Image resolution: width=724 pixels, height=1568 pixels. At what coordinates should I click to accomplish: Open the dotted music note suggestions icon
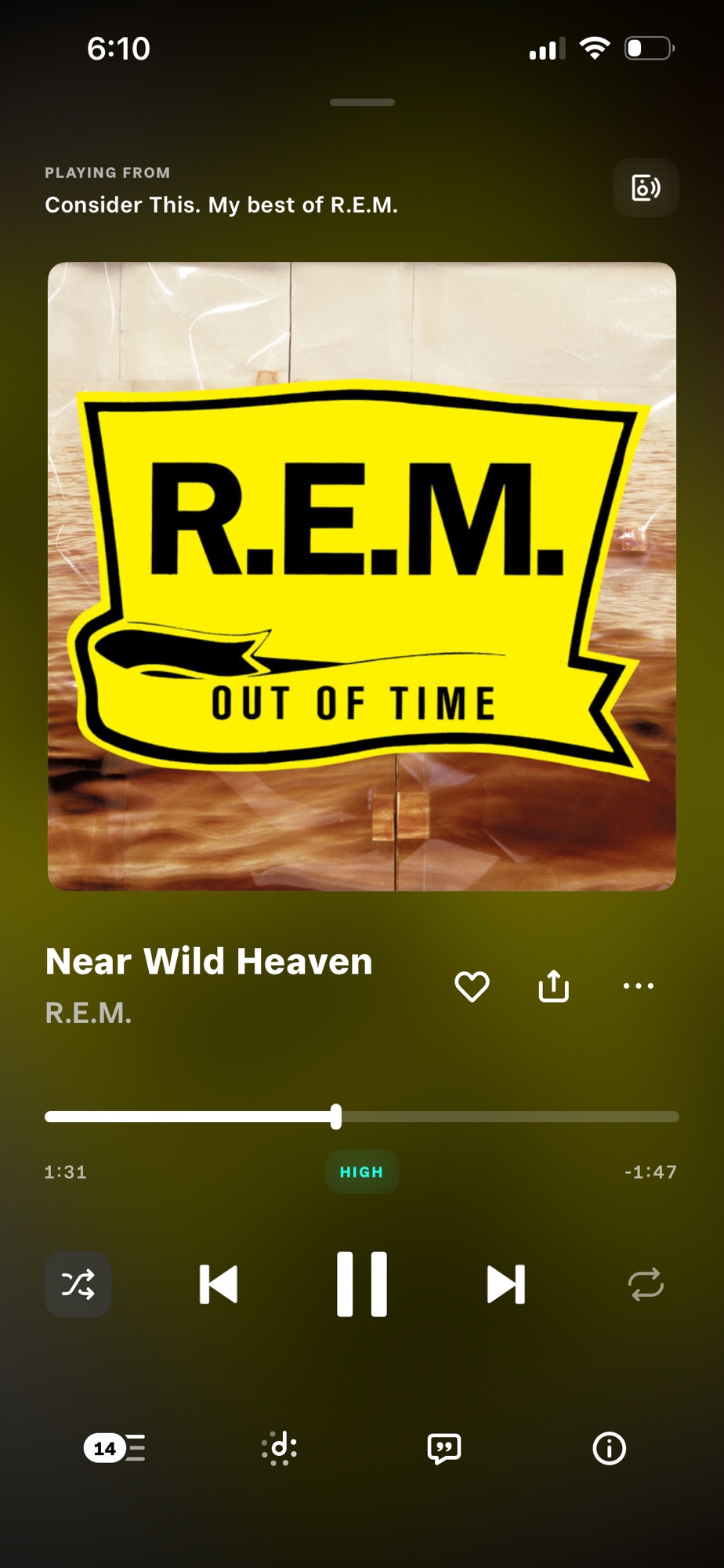click(280, 1448)
